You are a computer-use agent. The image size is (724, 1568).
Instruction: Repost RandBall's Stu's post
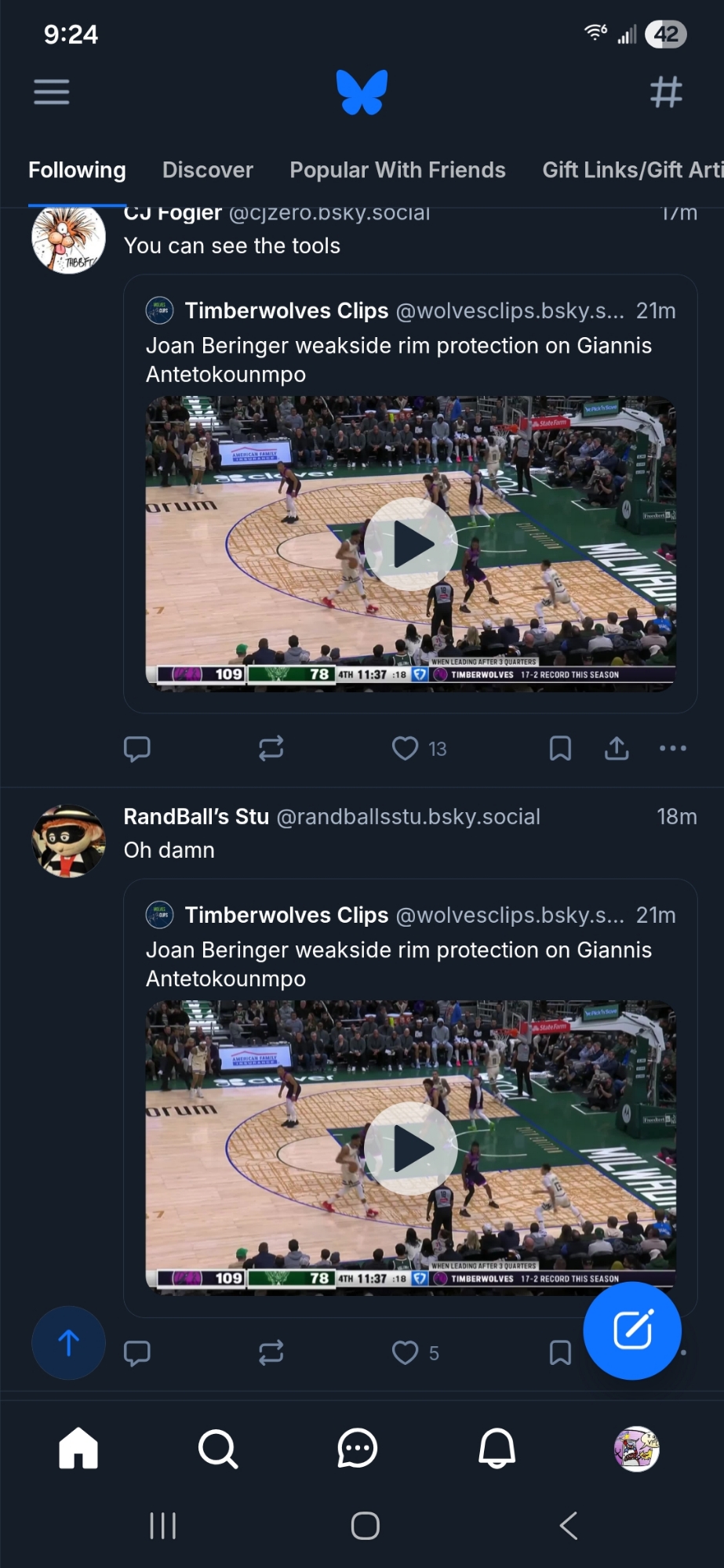[271, 1352]
